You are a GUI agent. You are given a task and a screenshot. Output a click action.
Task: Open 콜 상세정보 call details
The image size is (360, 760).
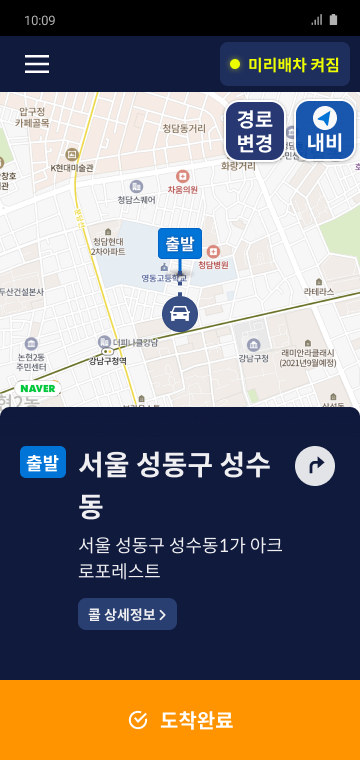tap(127, 615)
